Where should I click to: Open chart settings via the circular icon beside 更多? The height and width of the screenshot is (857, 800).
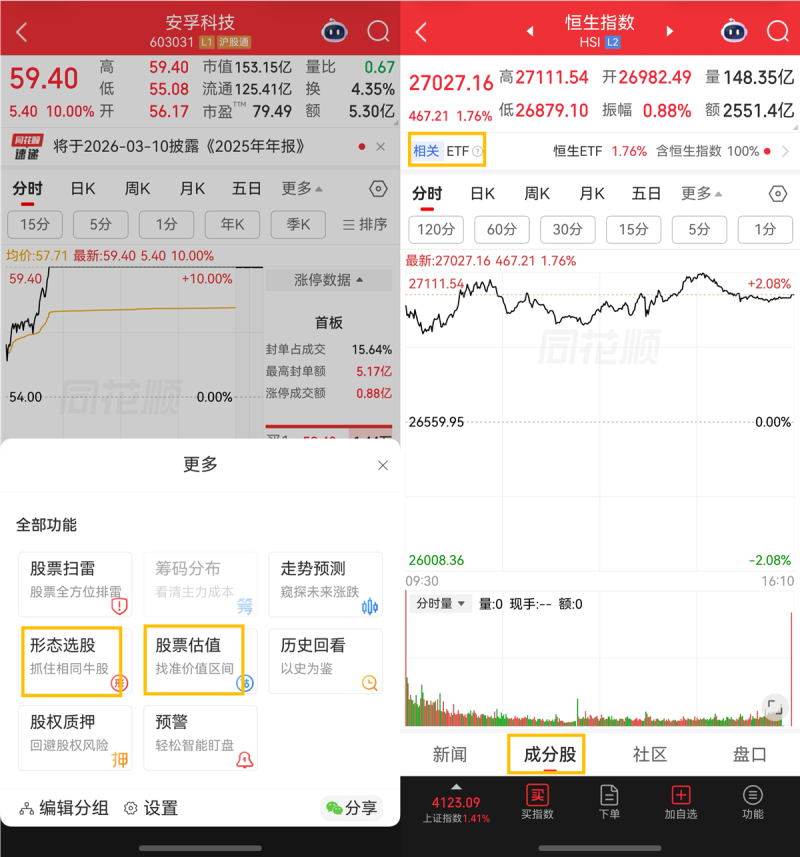378,188
